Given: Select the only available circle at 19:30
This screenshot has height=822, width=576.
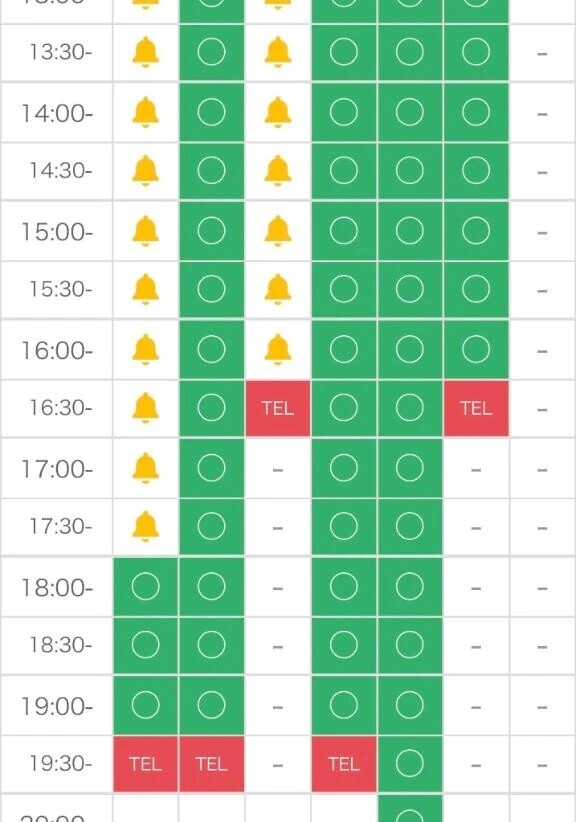Looking at the screenshot, I should coord(410,763).
